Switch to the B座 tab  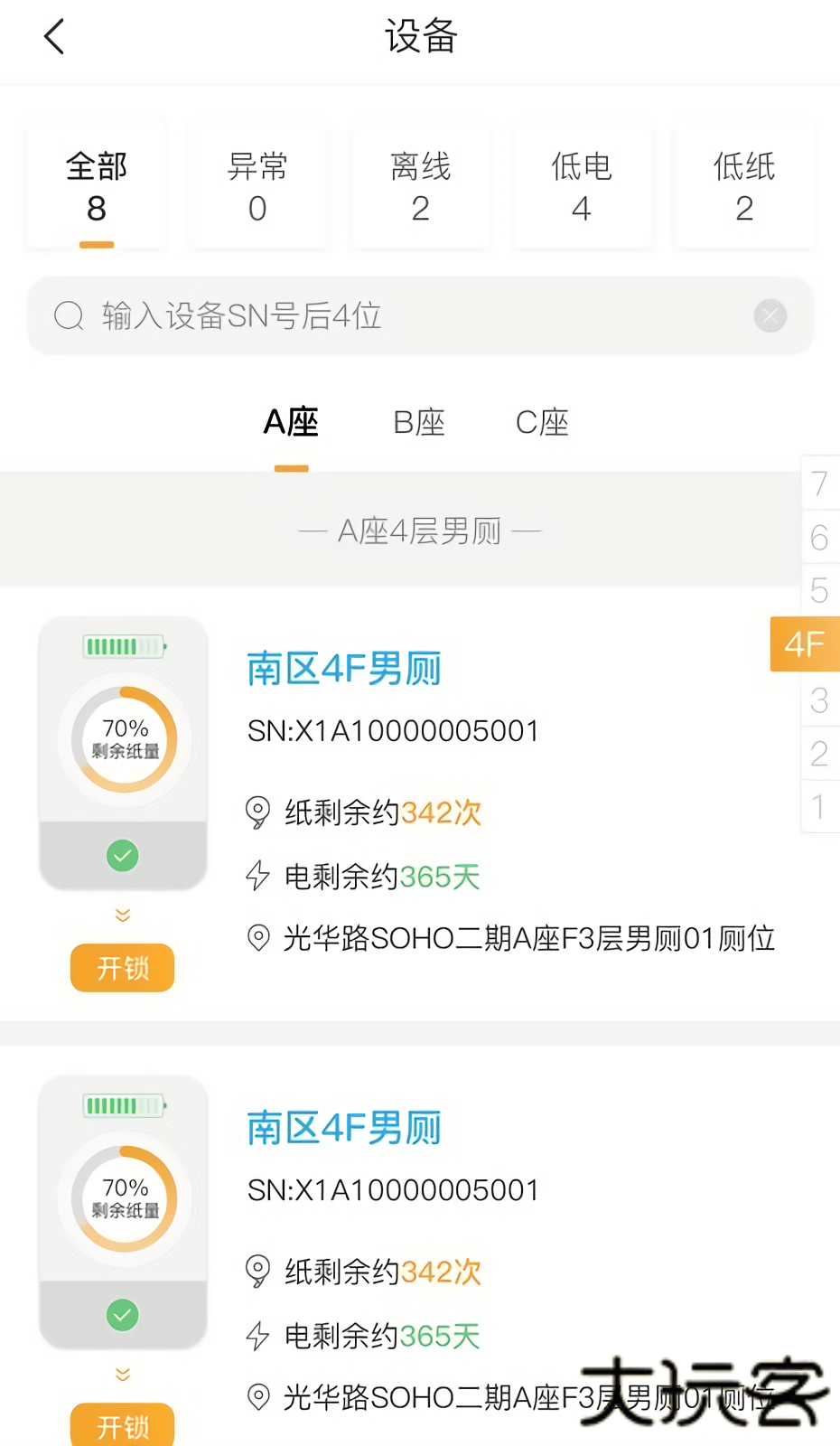[x=418, y=422]
